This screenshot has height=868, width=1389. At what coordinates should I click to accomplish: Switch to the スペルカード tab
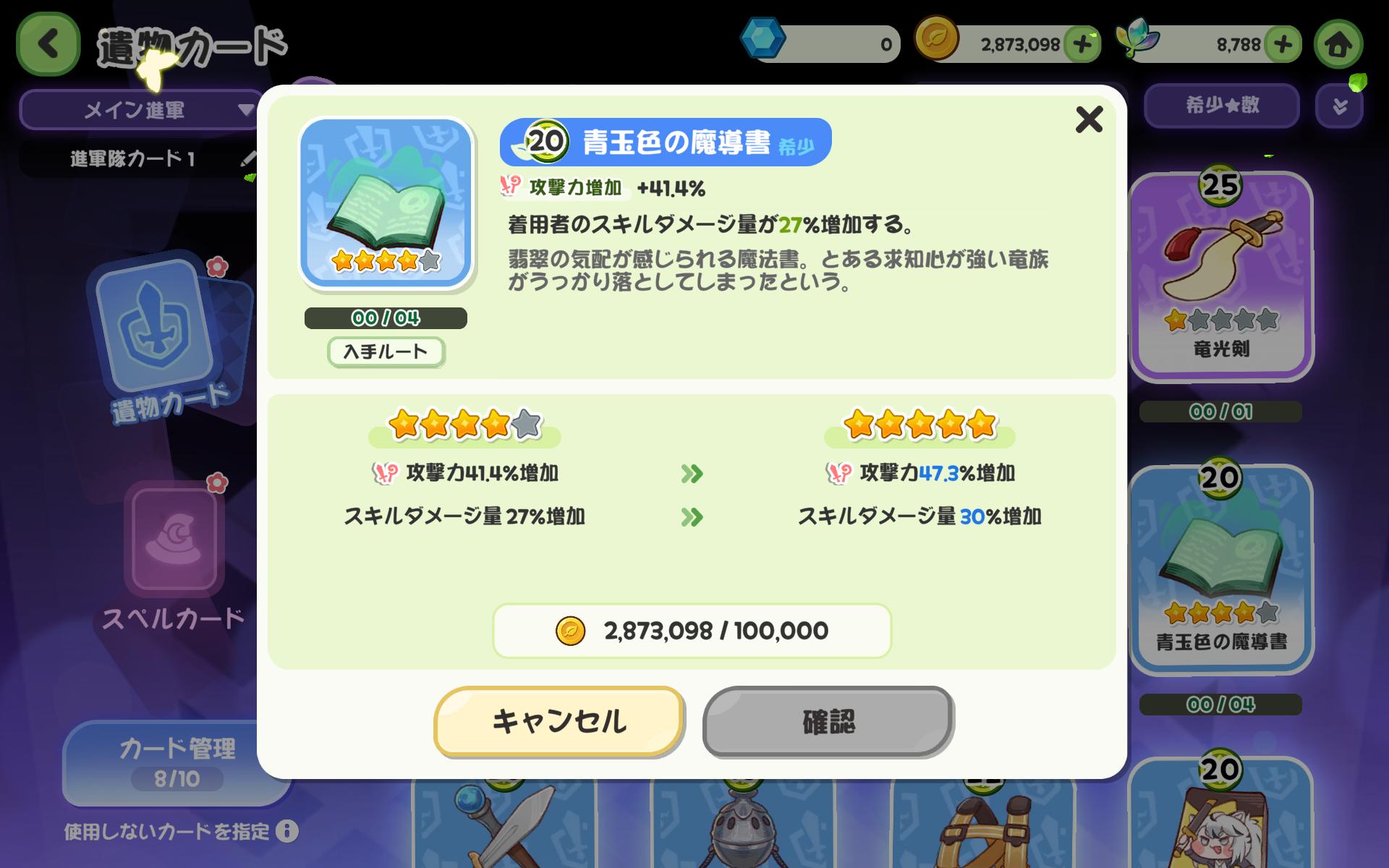coord(174,557)
